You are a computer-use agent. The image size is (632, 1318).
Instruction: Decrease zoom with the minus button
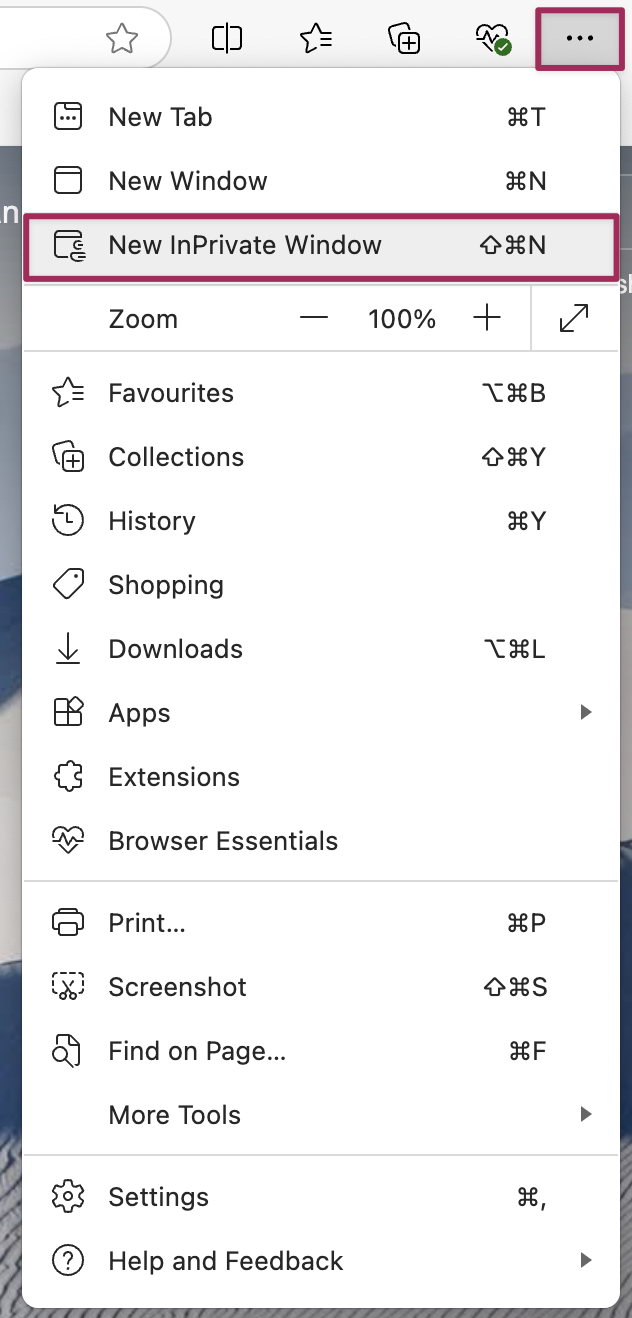tap(314, 319)
